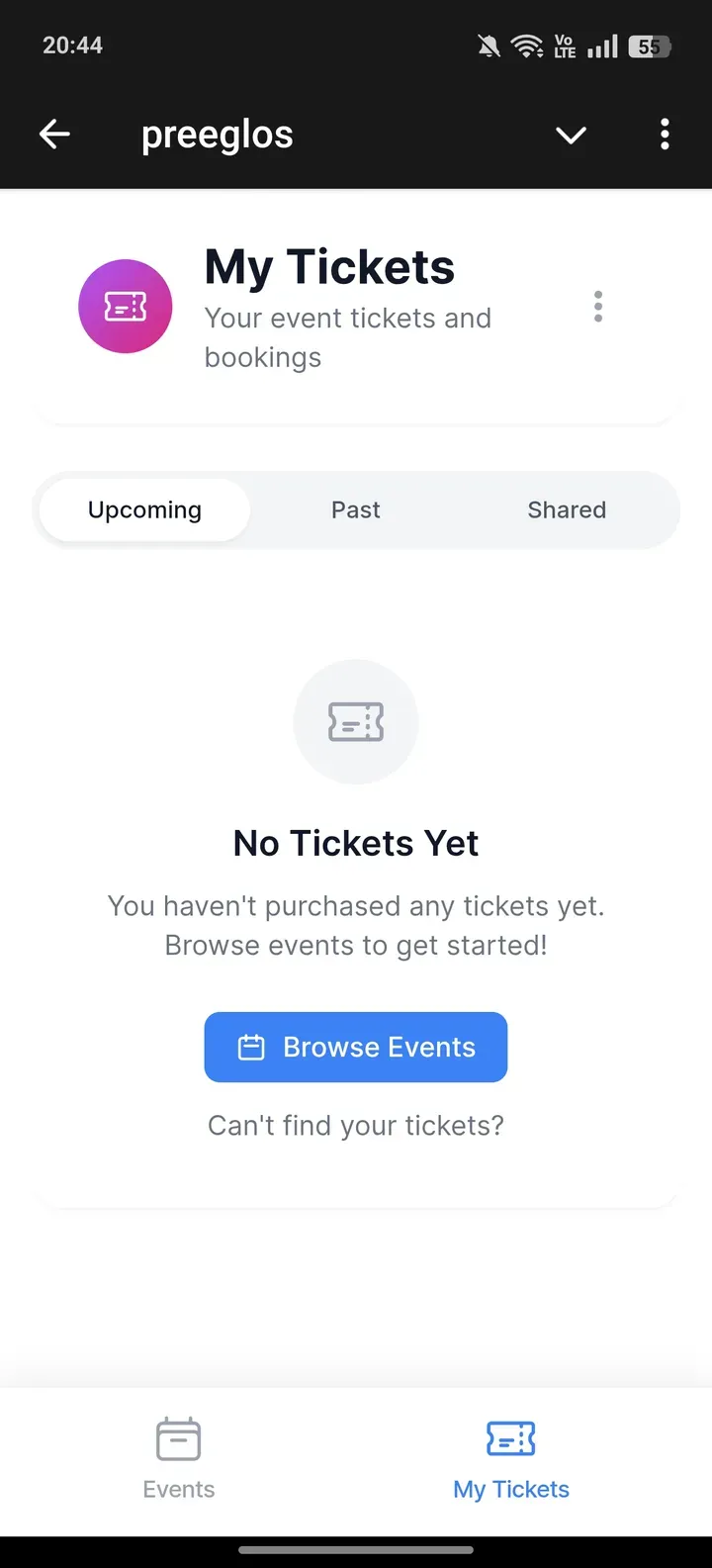
Task: Select the Upcoming tab
Action: [144, 510]
